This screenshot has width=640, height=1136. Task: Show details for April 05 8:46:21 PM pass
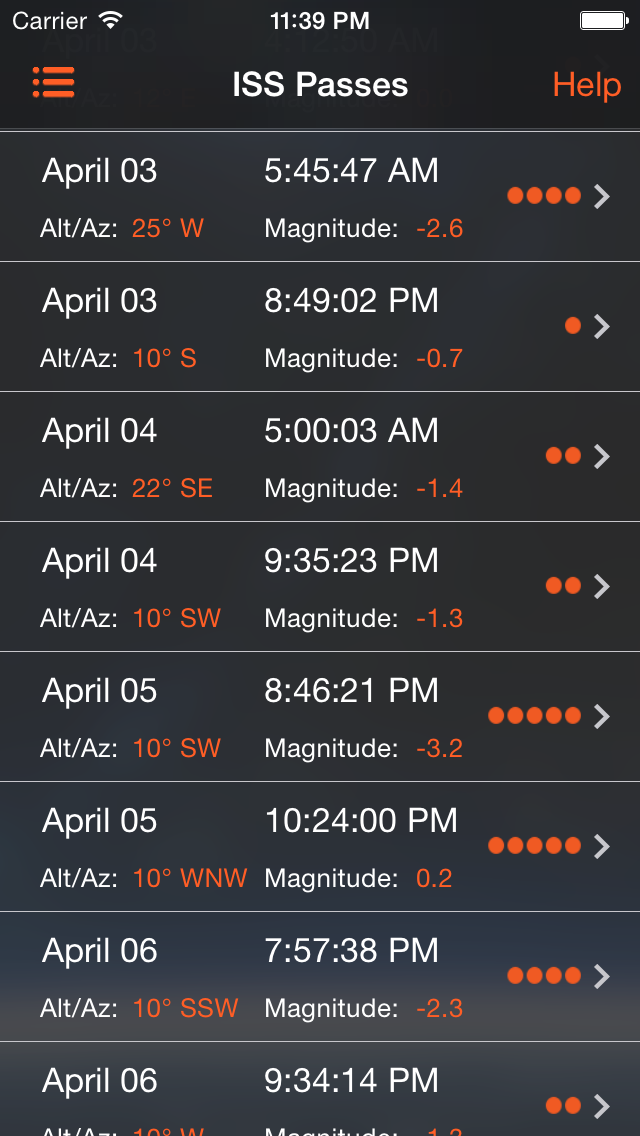[320, 717]
